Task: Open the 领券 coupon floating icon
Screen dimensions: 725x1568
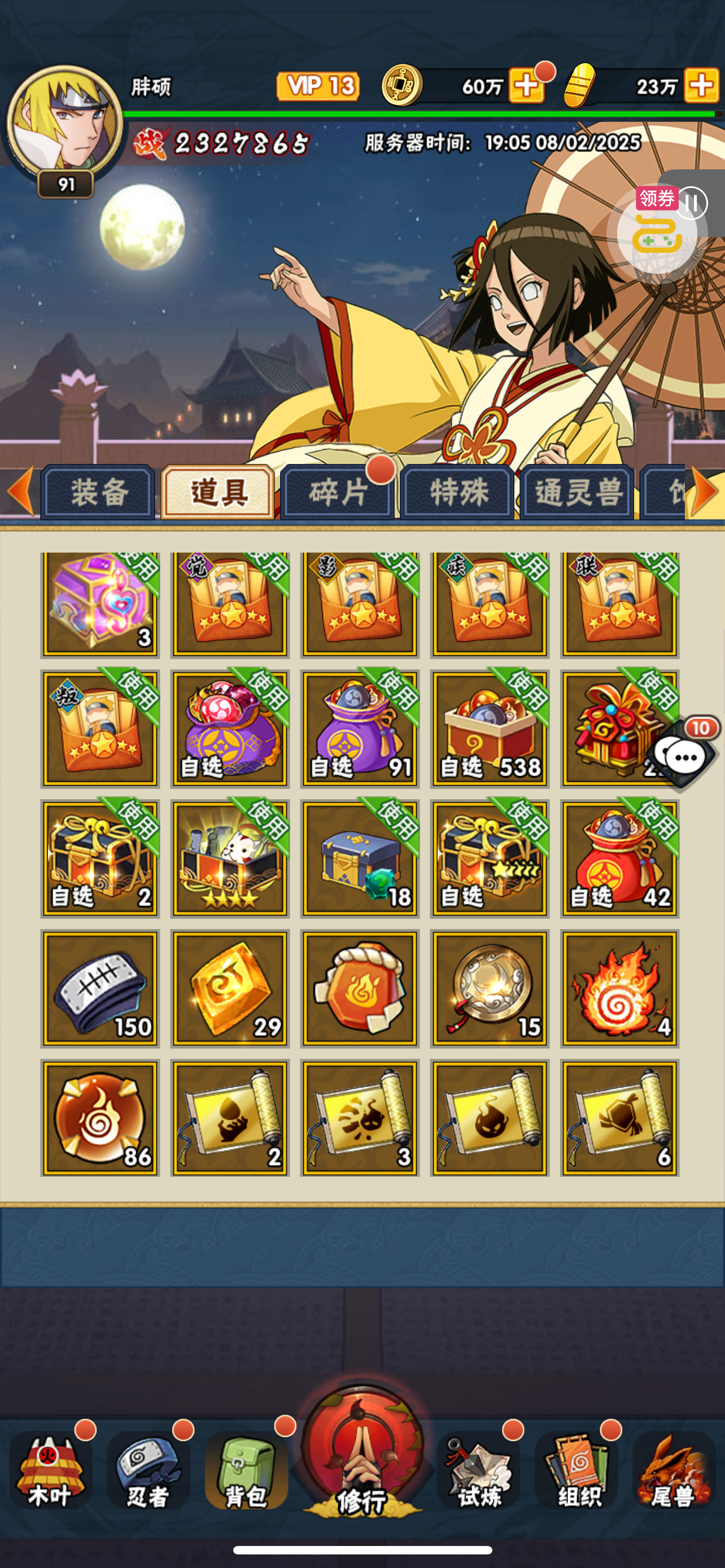Action: pyautogui.click(x=657, y=231)
